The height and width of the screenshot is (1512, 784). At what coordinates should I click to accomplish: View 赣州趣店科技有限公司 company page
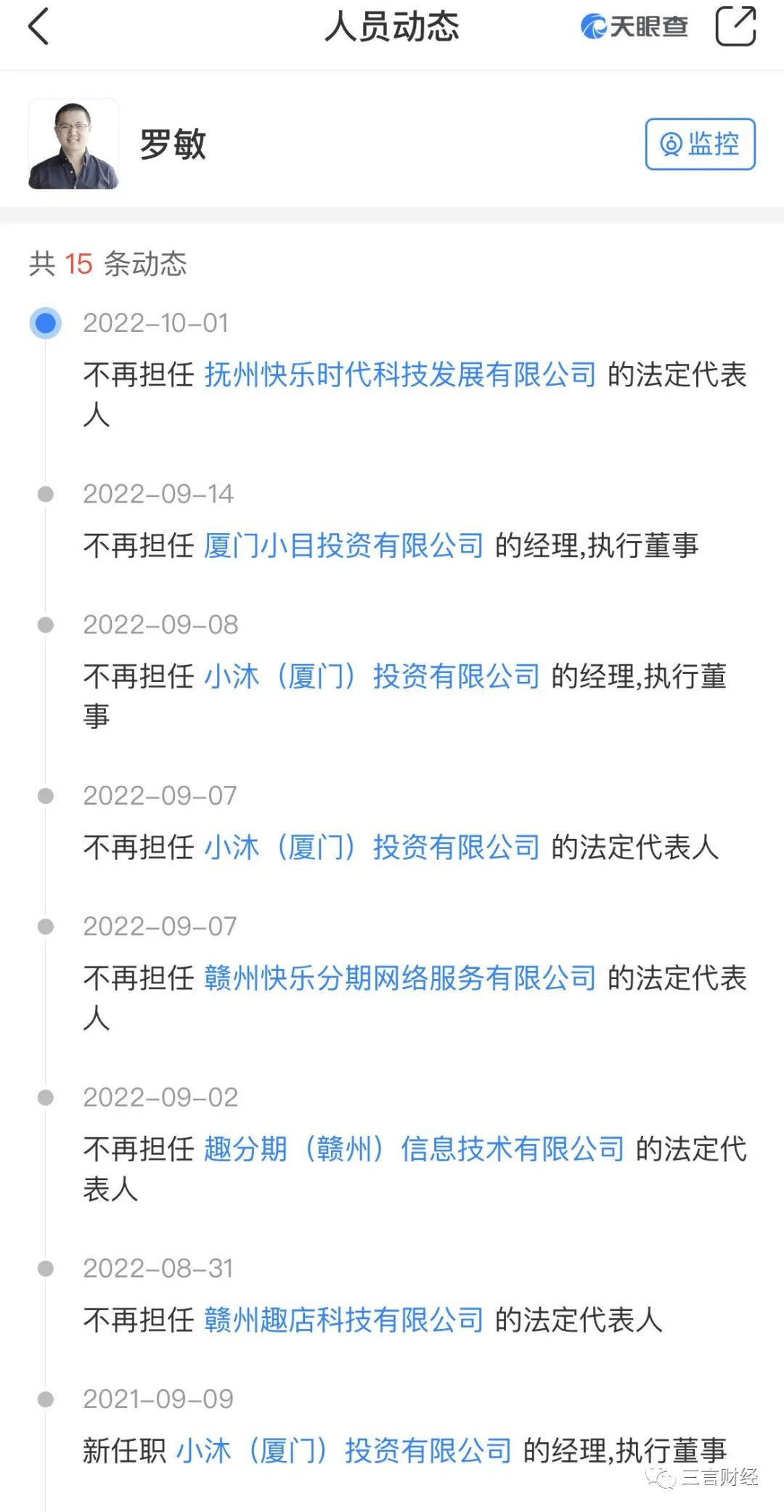pyautogui.click(x=343, y=1320)
